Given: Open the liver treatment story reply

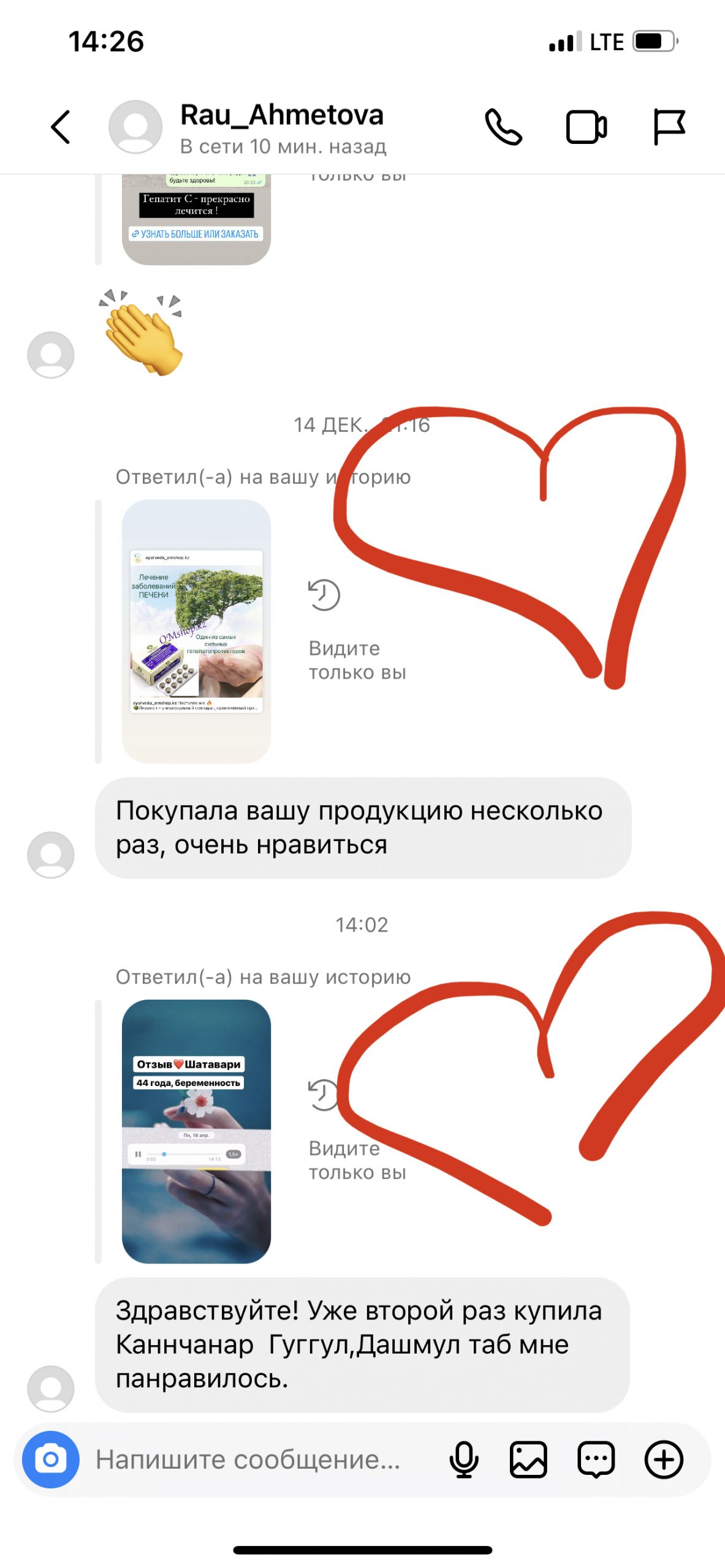Looking at the screenshot, I should [196, 631].
